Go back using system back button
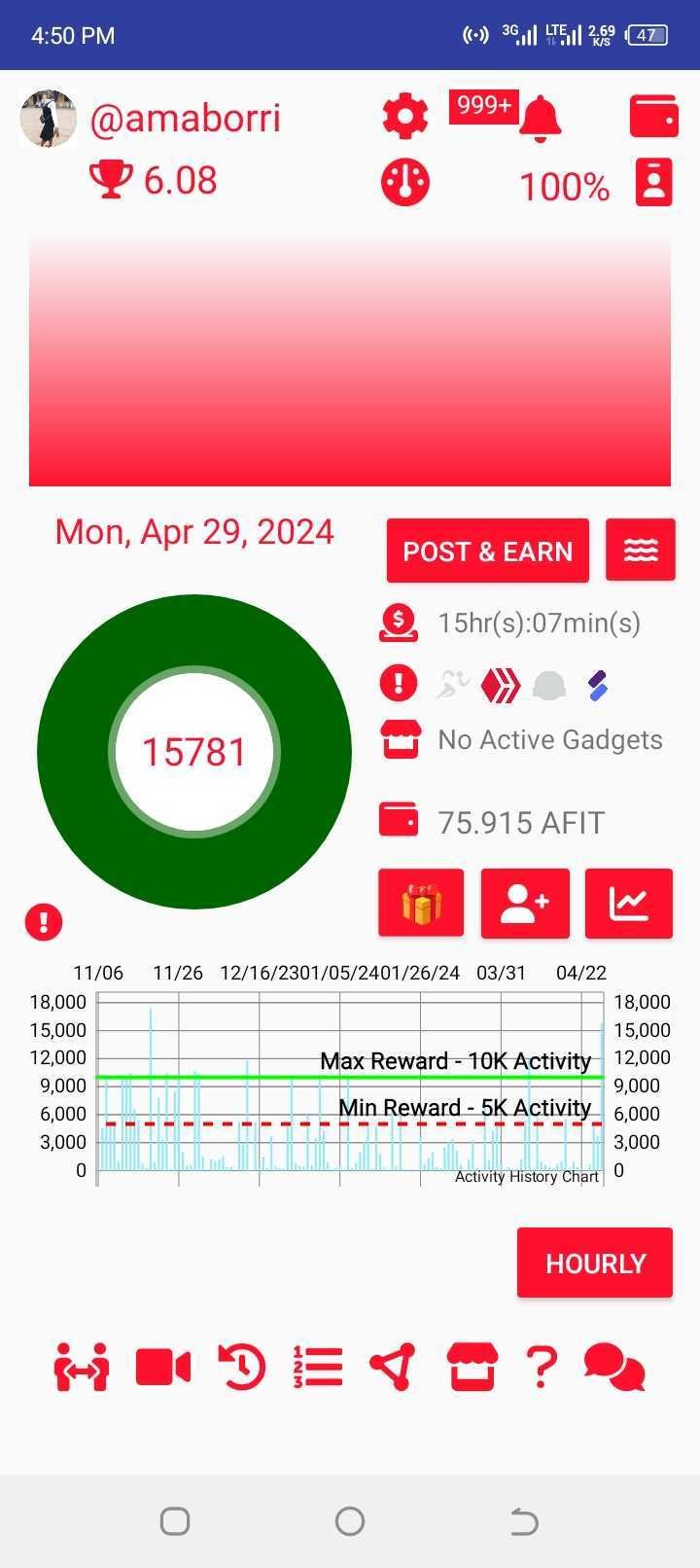The image size is (700, 1568). (524, 1521)
